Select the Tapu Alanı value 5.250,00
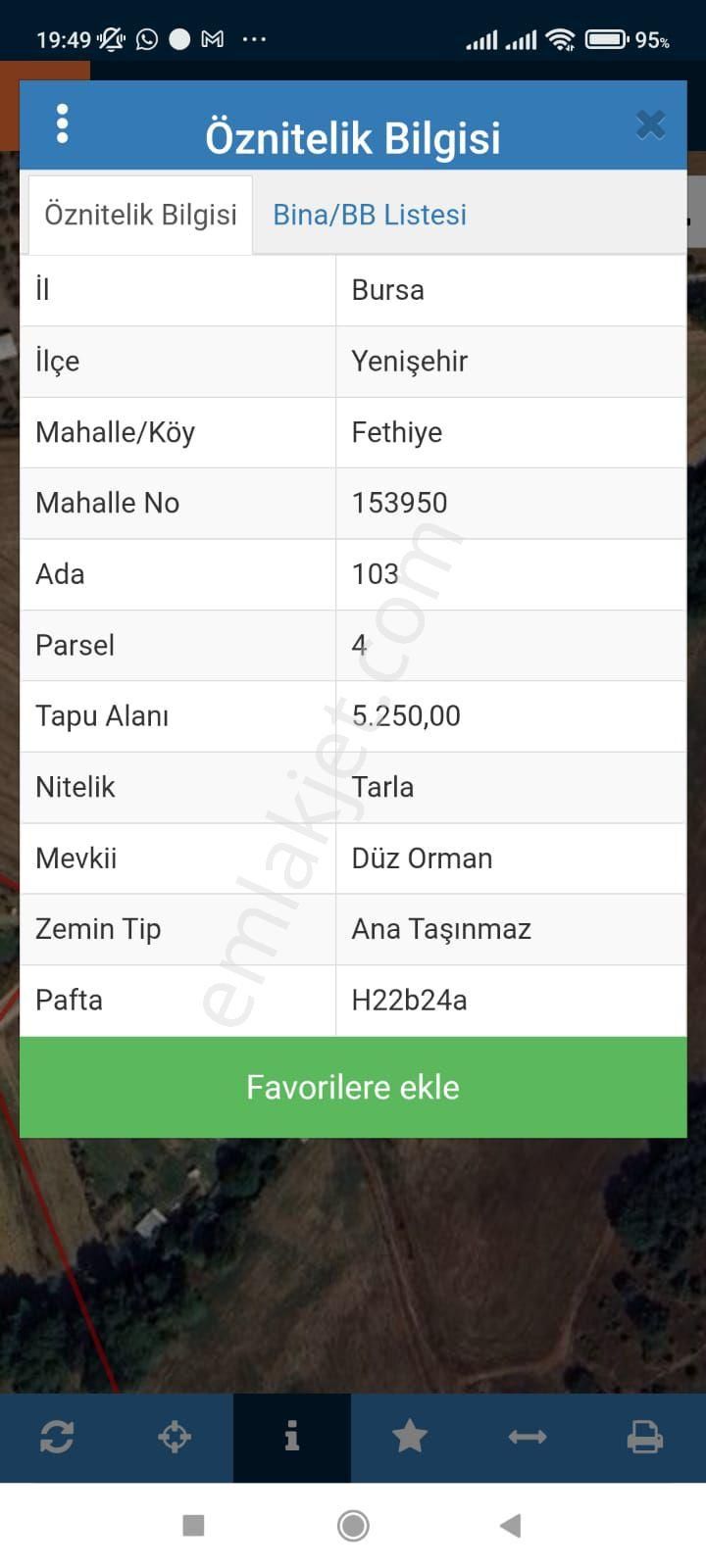The image size is (706, 1568). (x=405, y=715)
